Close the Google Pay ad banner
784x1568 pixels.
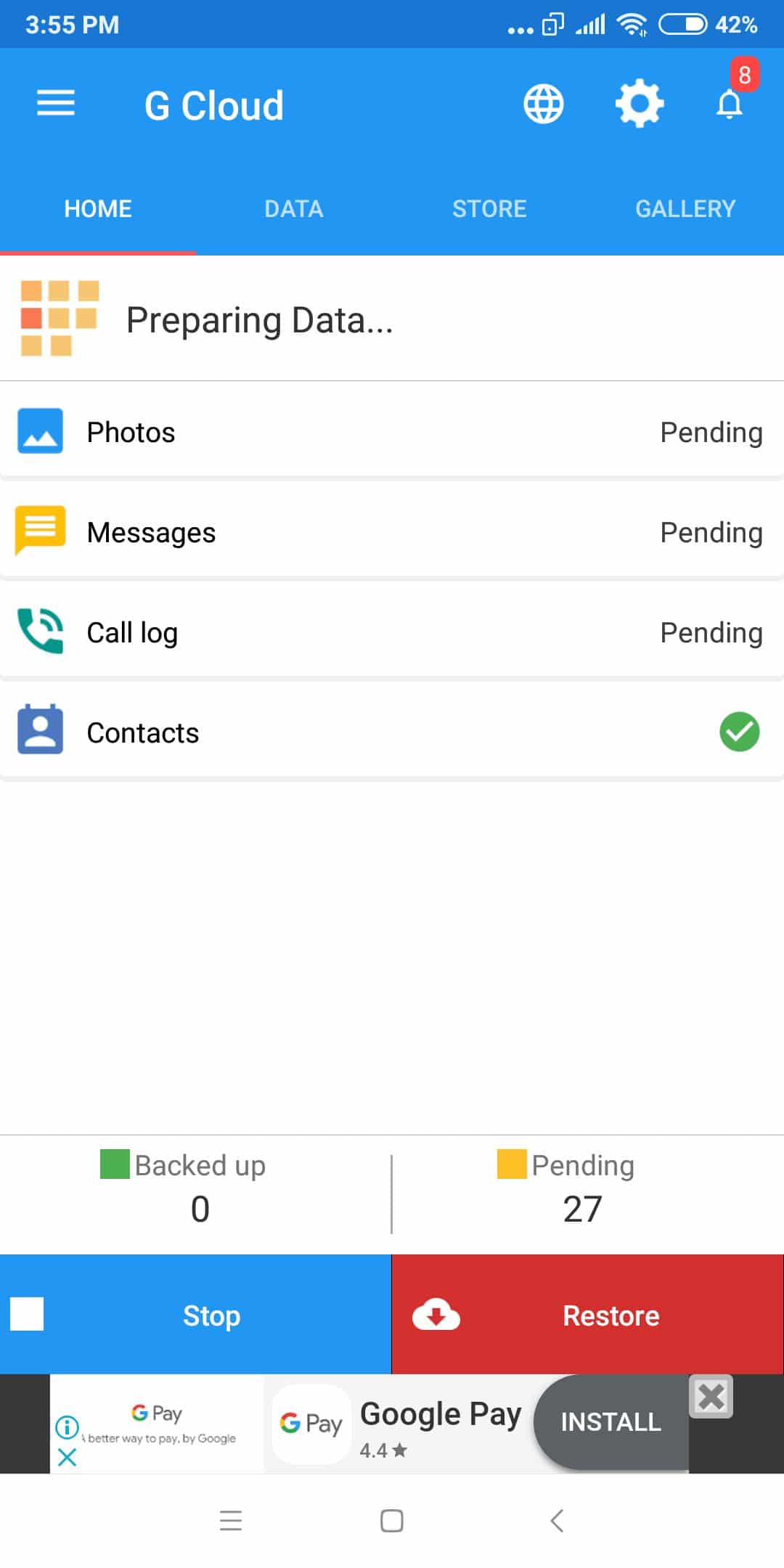pyautogui.click(x=711, y=1396)
